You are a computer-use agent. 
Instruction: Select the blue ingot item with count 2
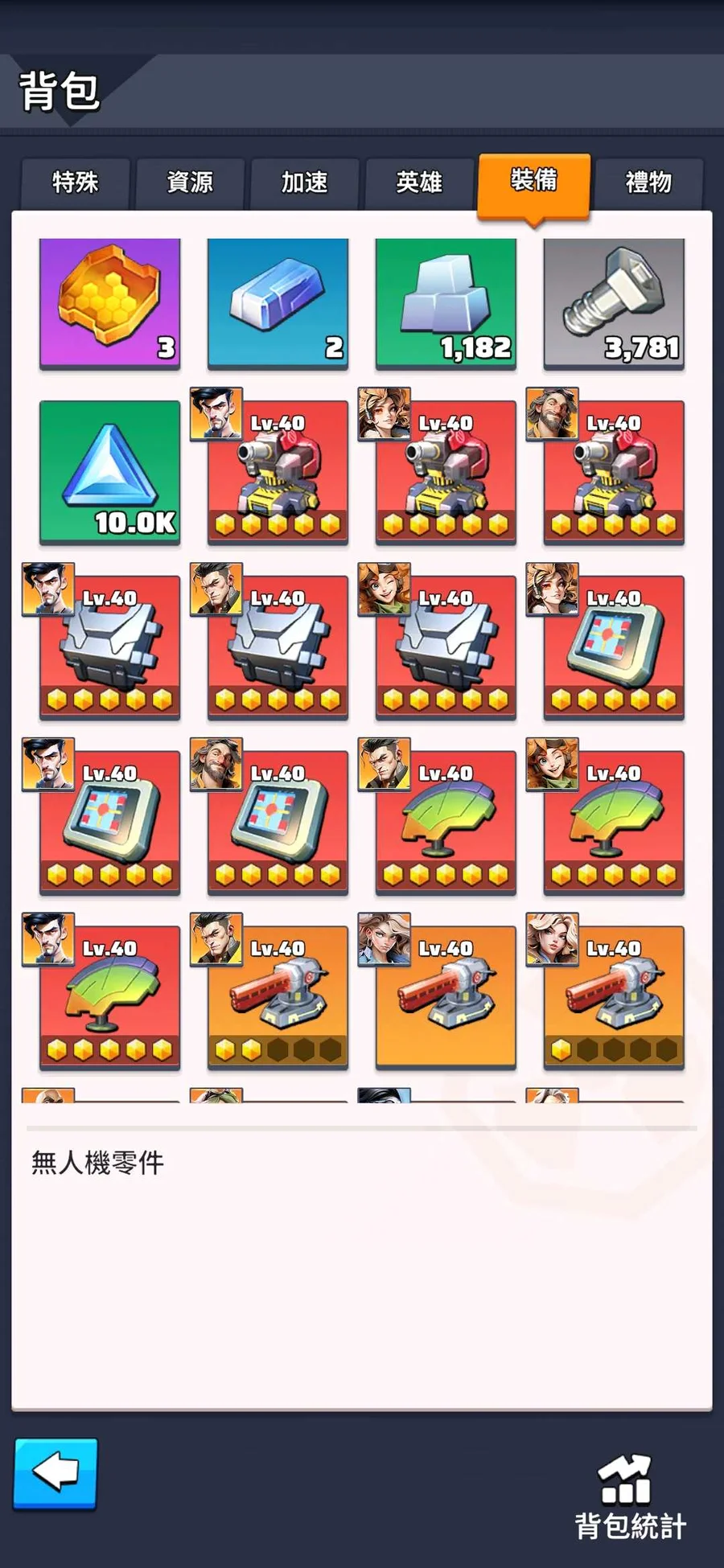point(278,303)
